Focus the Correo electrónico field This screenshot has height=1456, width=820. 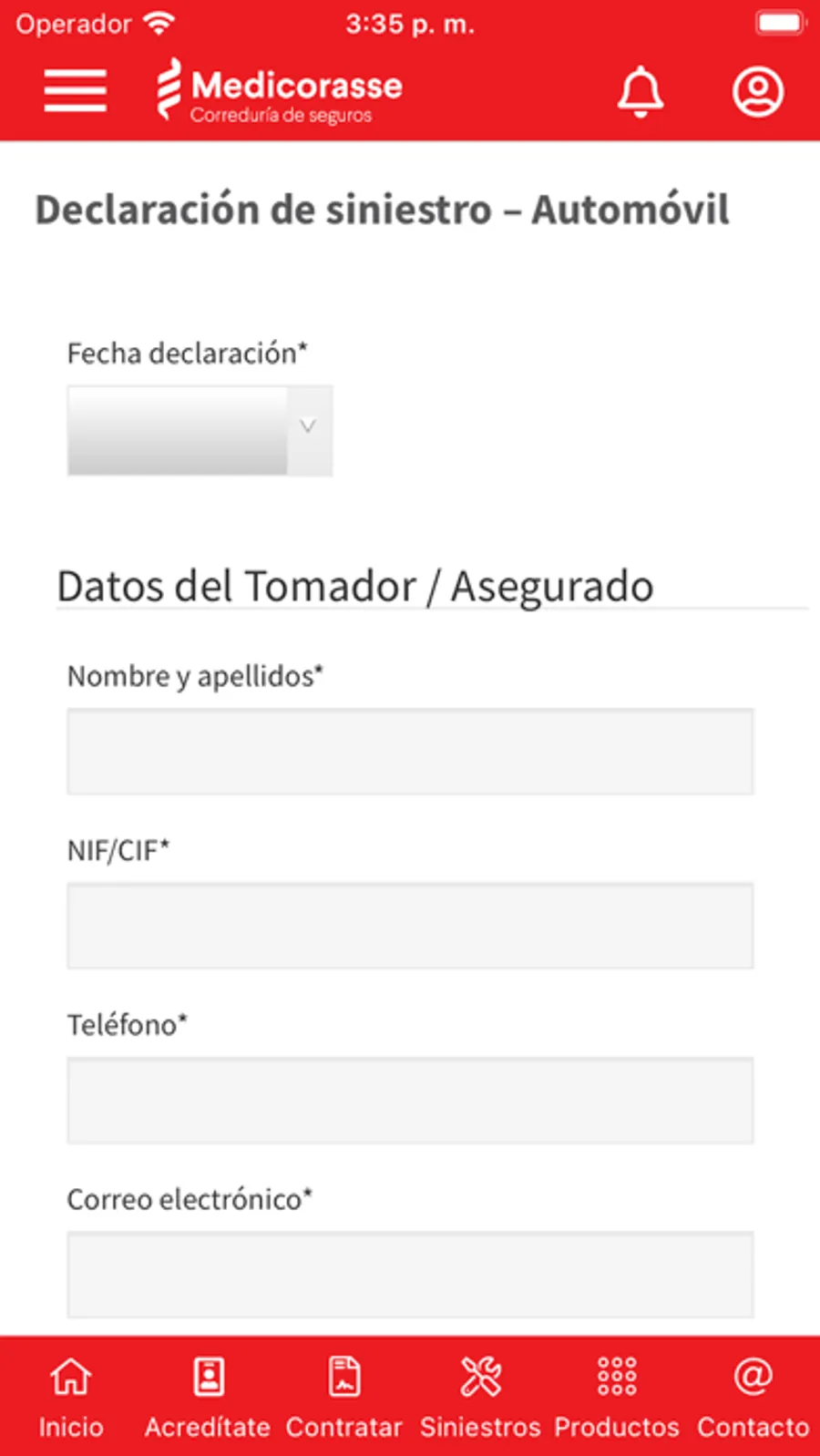pos(410,1275)
